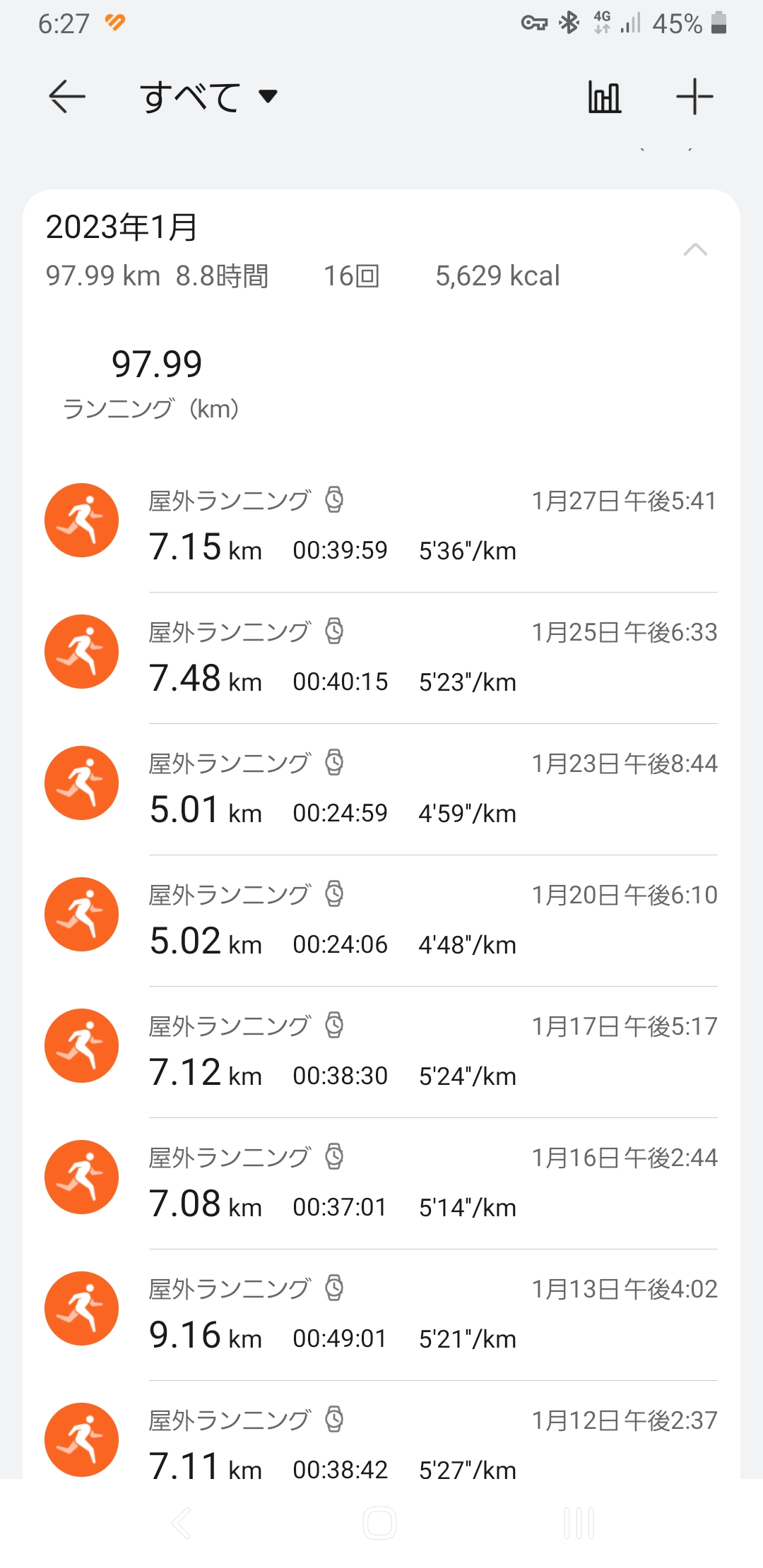Open the statistics bar chart icon
Image resolution: width=763 pixels, height=1568 pixels.
click(605, 97)
